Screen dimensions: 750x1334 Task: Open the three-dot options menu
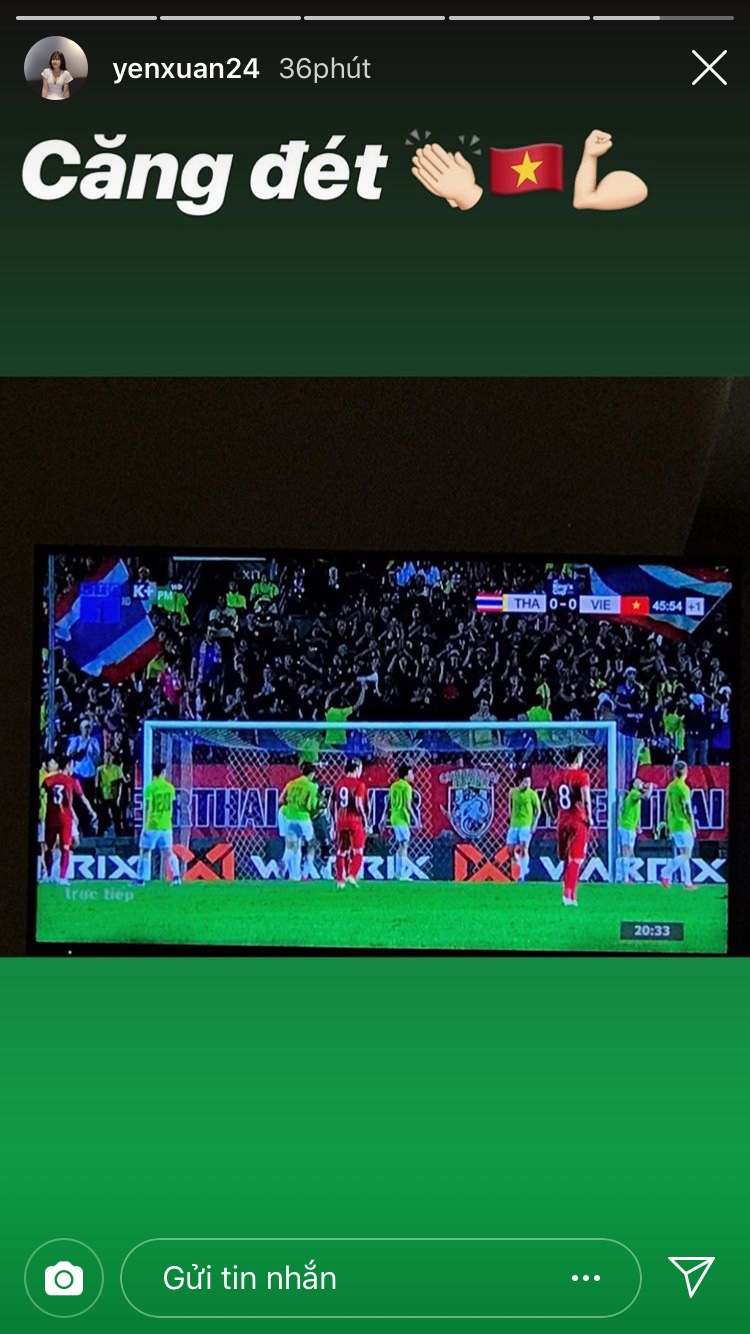(x=586, y=1278)
